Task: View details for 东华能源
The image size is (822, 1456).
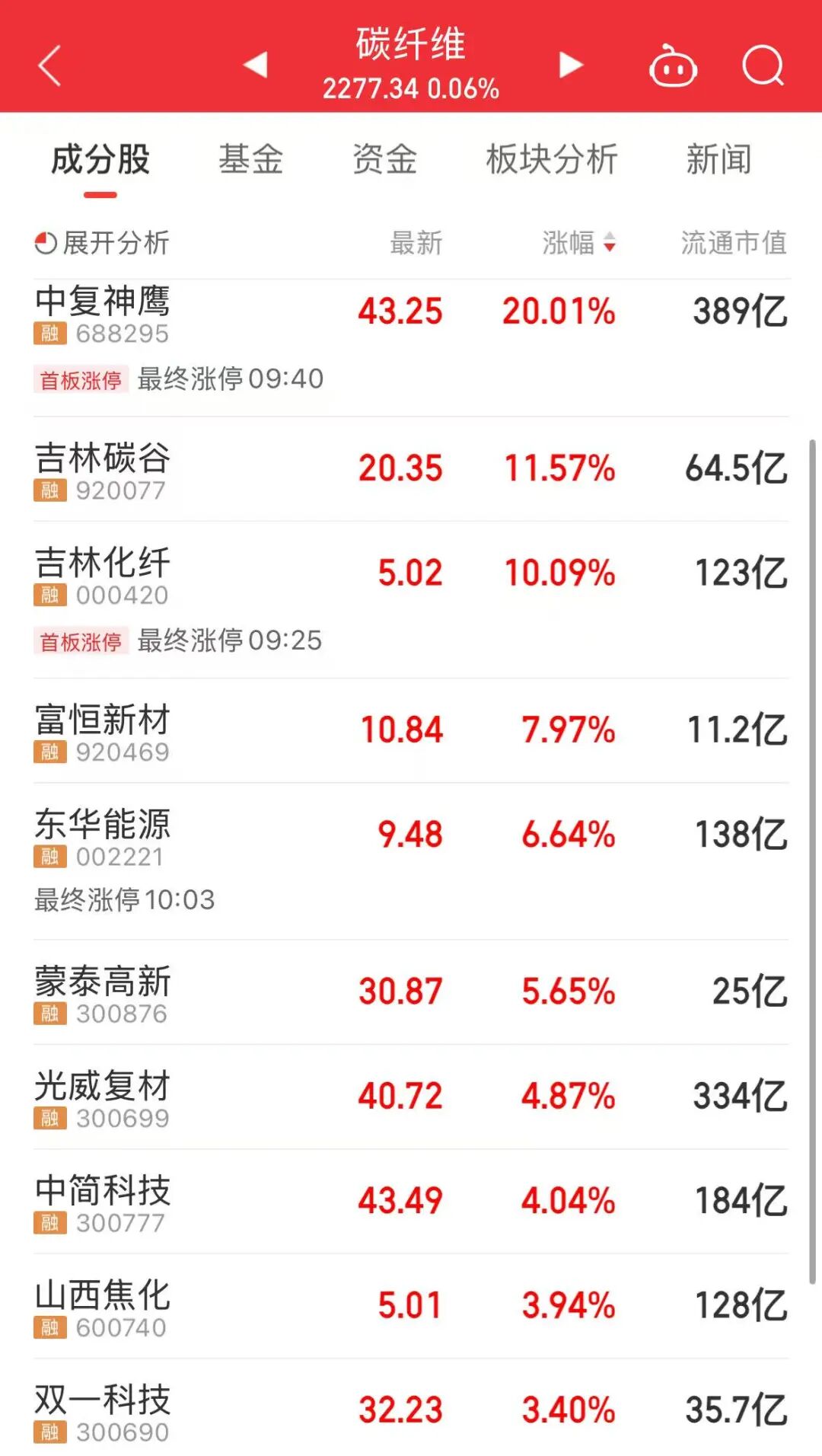Action: pyautogui.click(x=411, y=835)
